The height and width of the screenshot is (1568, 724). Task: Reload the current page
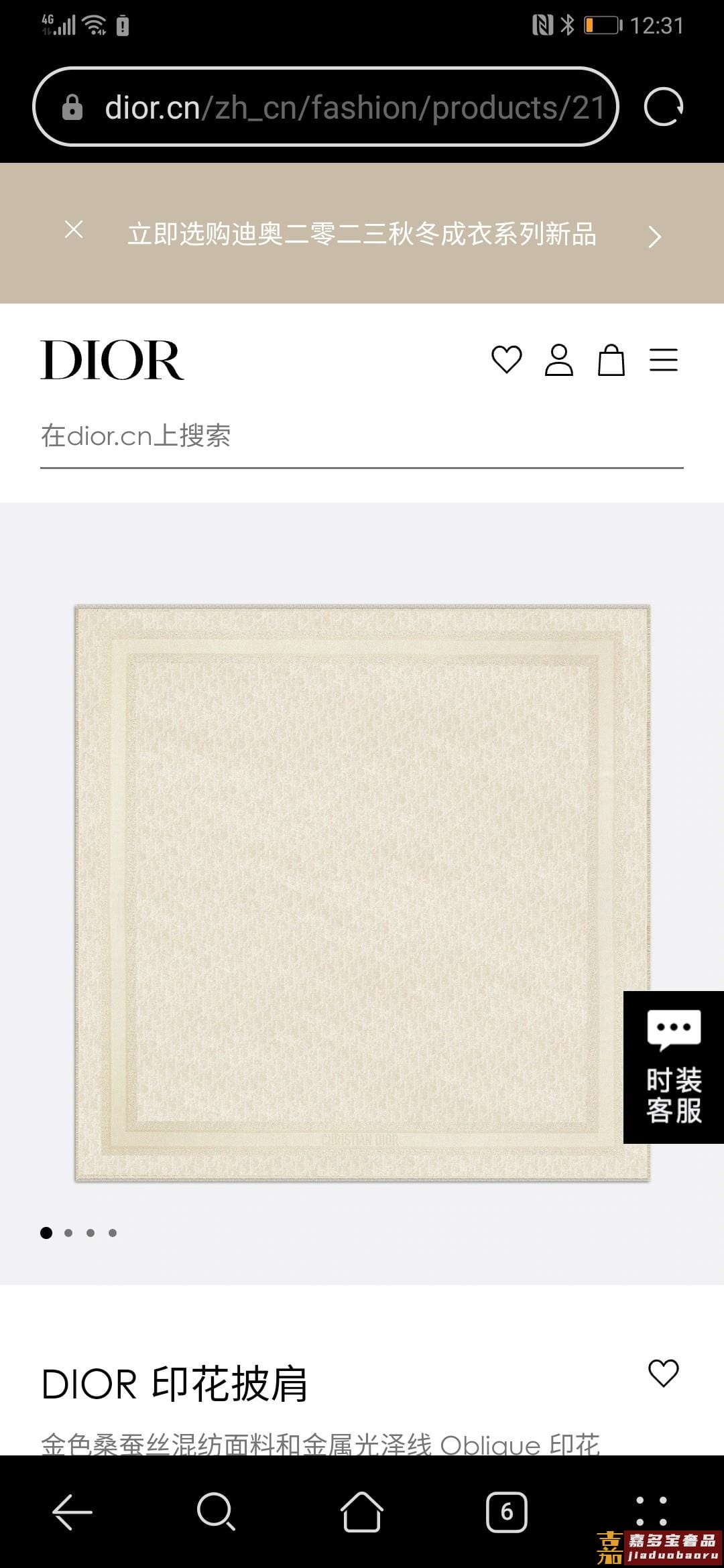(662, 107)
